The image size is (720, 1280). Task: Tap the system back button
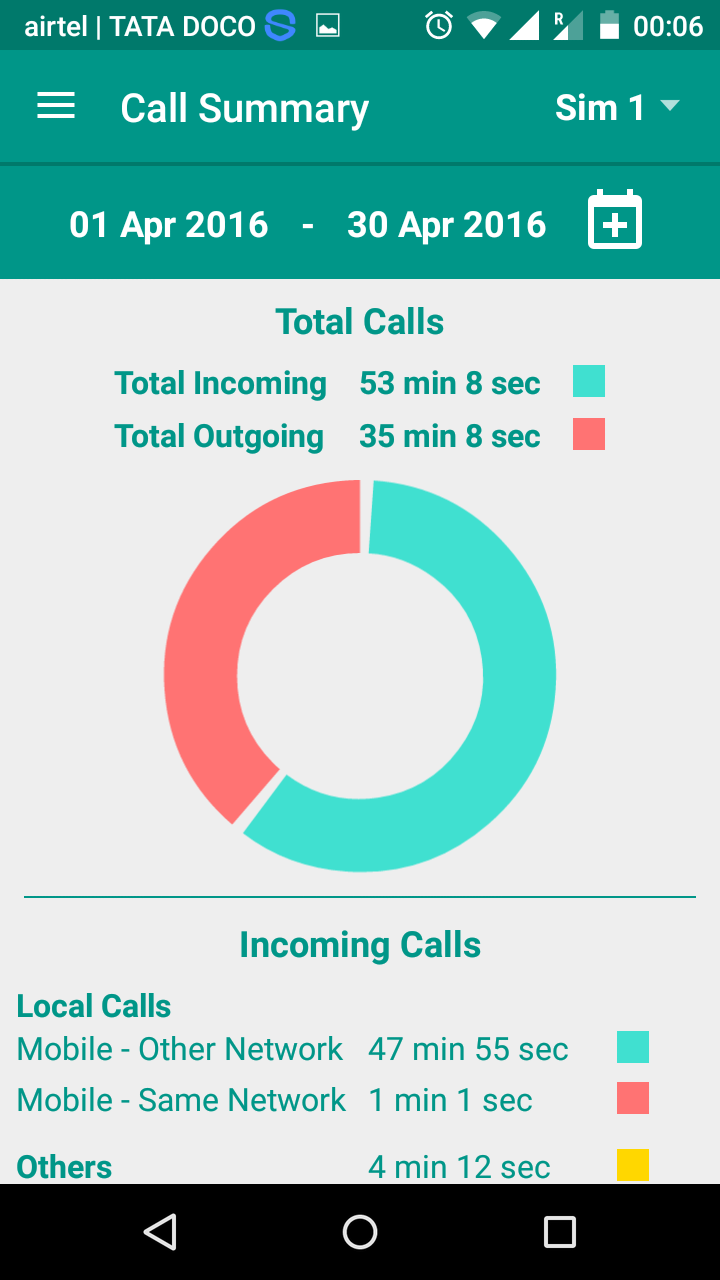click(160, 1232)
